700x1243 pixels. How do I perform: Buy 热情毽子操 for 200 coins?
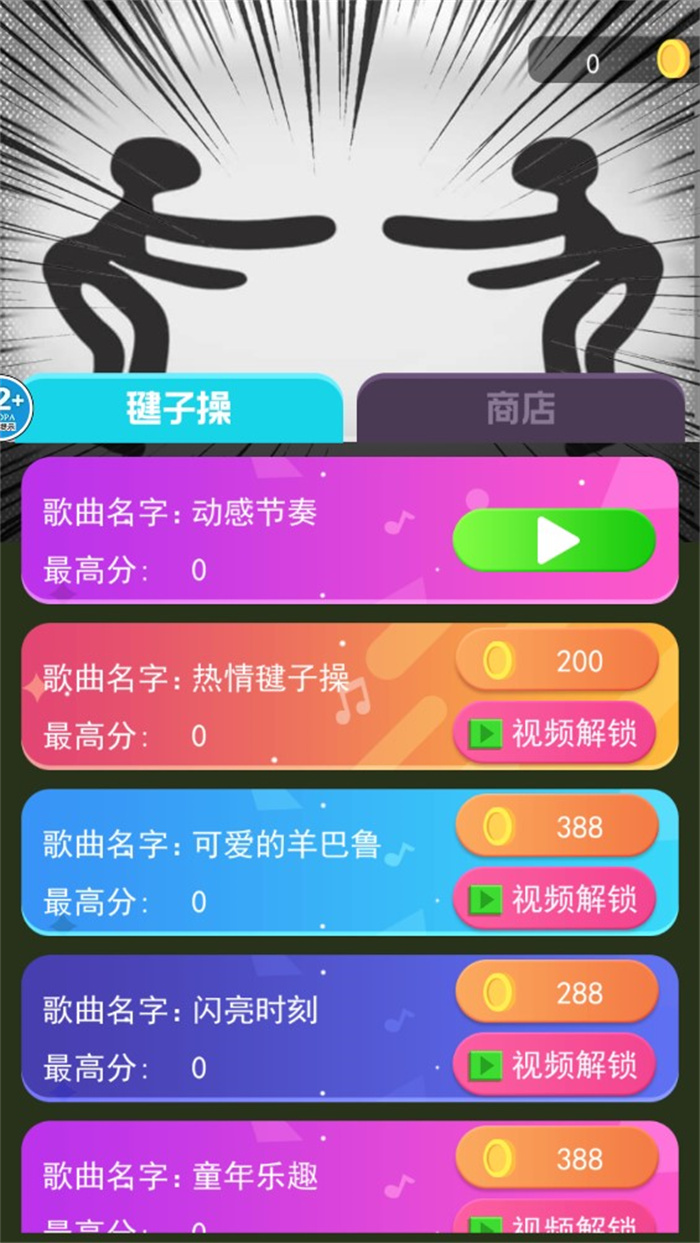click(x=557, y=661)
